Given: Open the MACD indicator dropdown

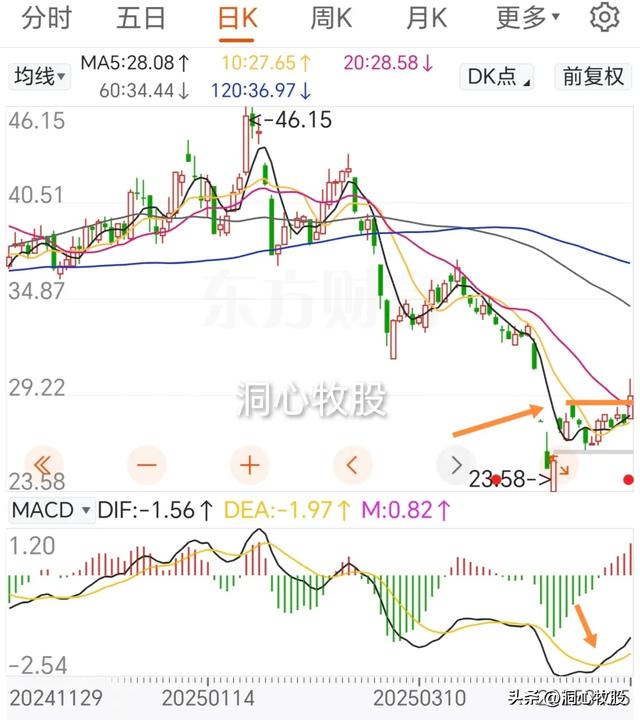Looking at the screenshot, I should click(50, 510).
